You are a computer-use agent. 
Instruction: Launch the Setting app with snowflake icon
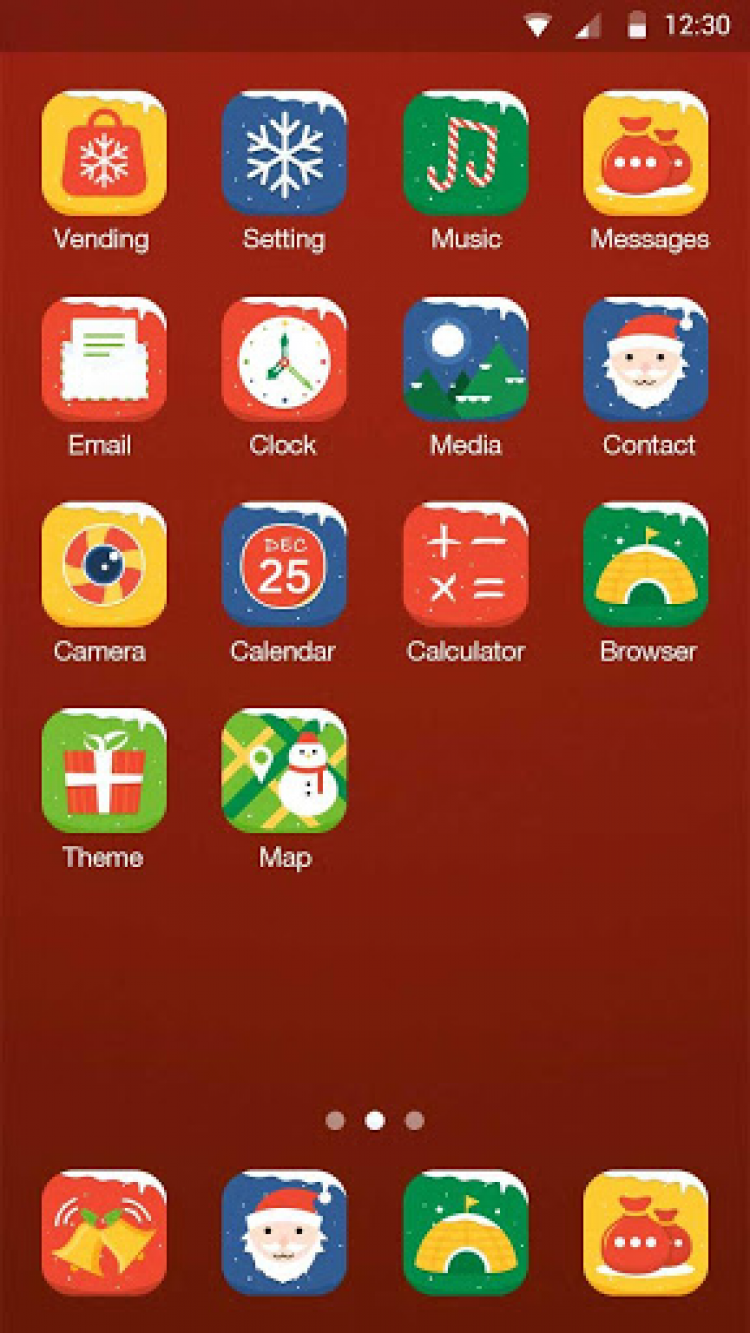pos(284,154)
